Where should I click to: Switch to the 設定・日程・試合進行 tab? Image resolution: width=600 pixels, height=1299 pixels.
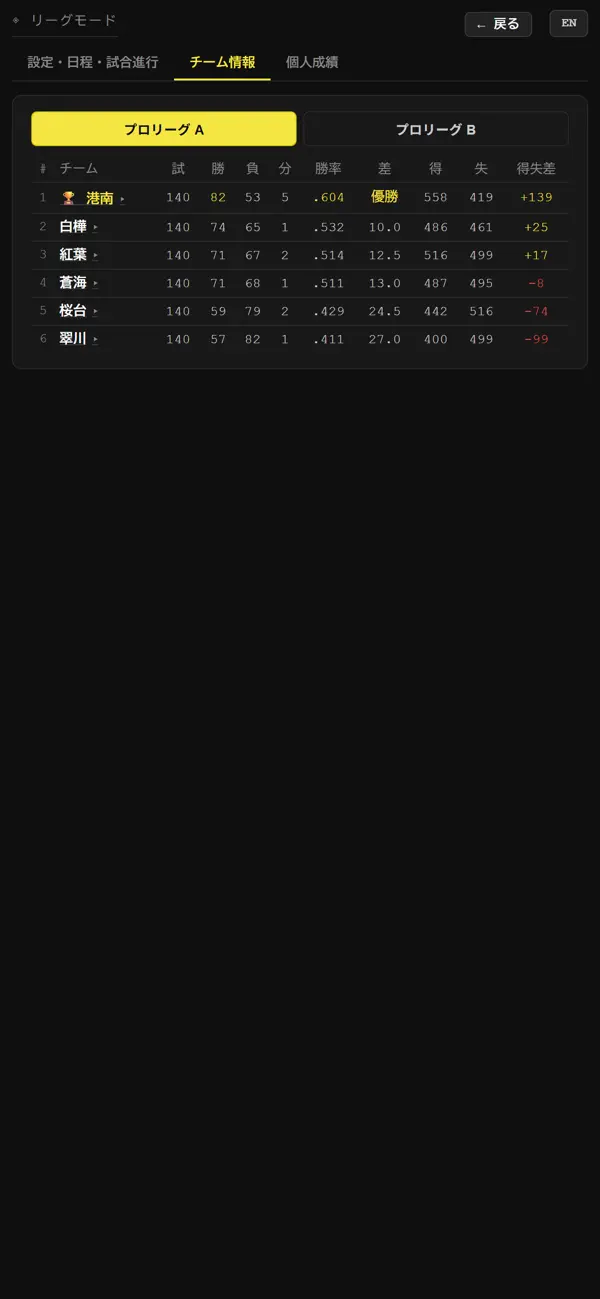93,63
